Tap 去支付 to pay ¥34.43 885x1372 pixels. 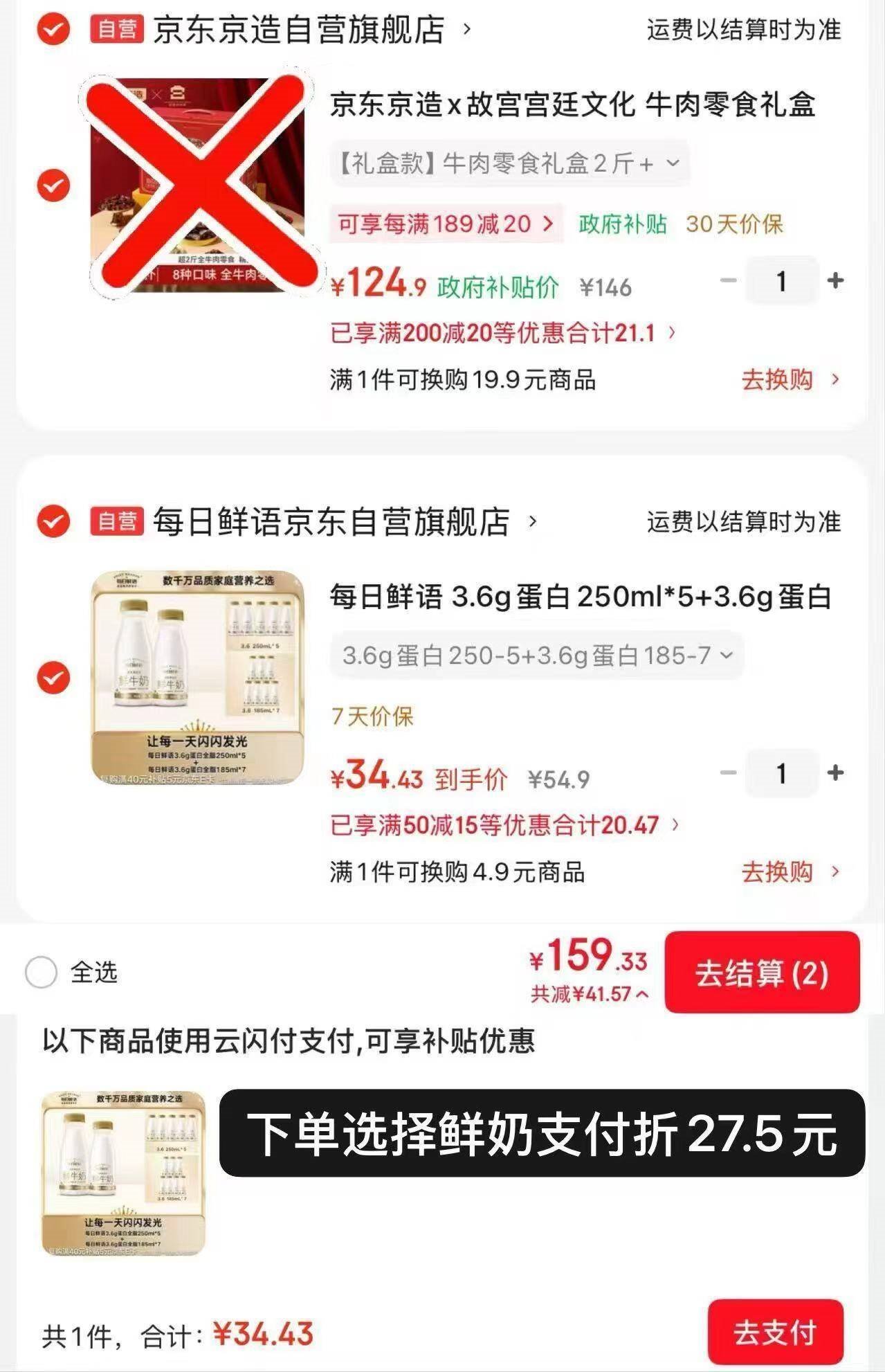tap(775, 1332)
